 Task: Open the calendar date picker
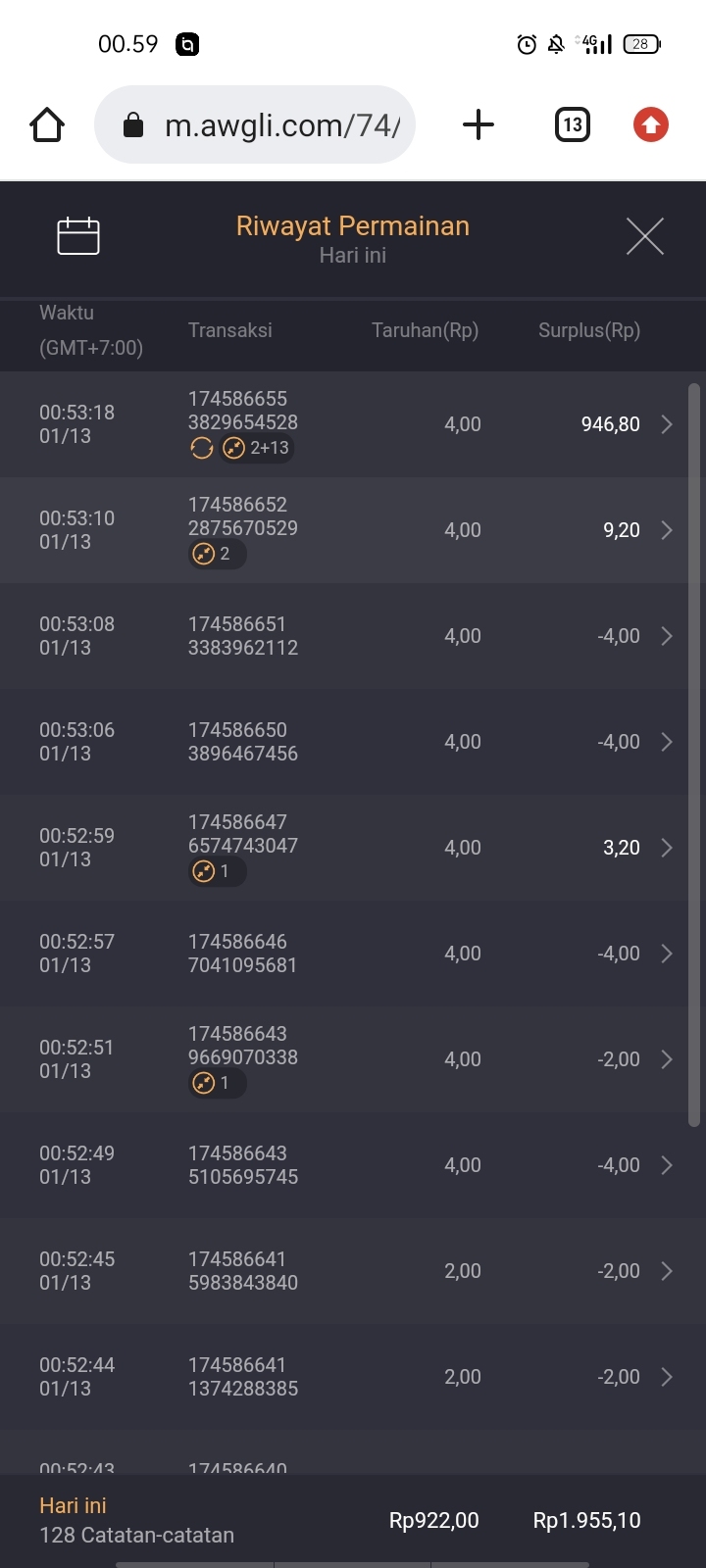pyautogui.click(x=78, y=236)
